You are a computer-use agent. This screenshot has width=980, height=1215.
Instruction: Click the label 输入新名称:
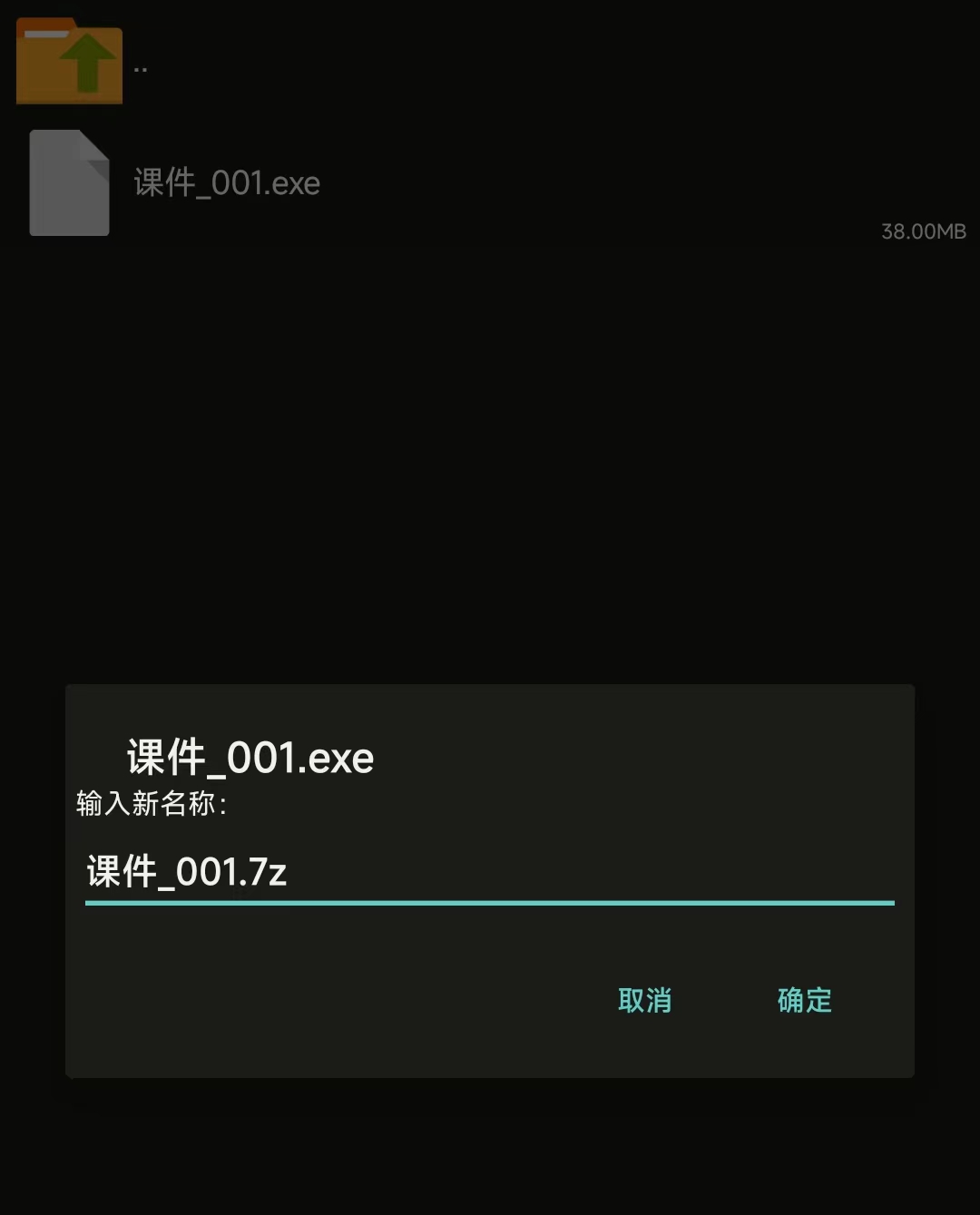[x=152, y=806]
